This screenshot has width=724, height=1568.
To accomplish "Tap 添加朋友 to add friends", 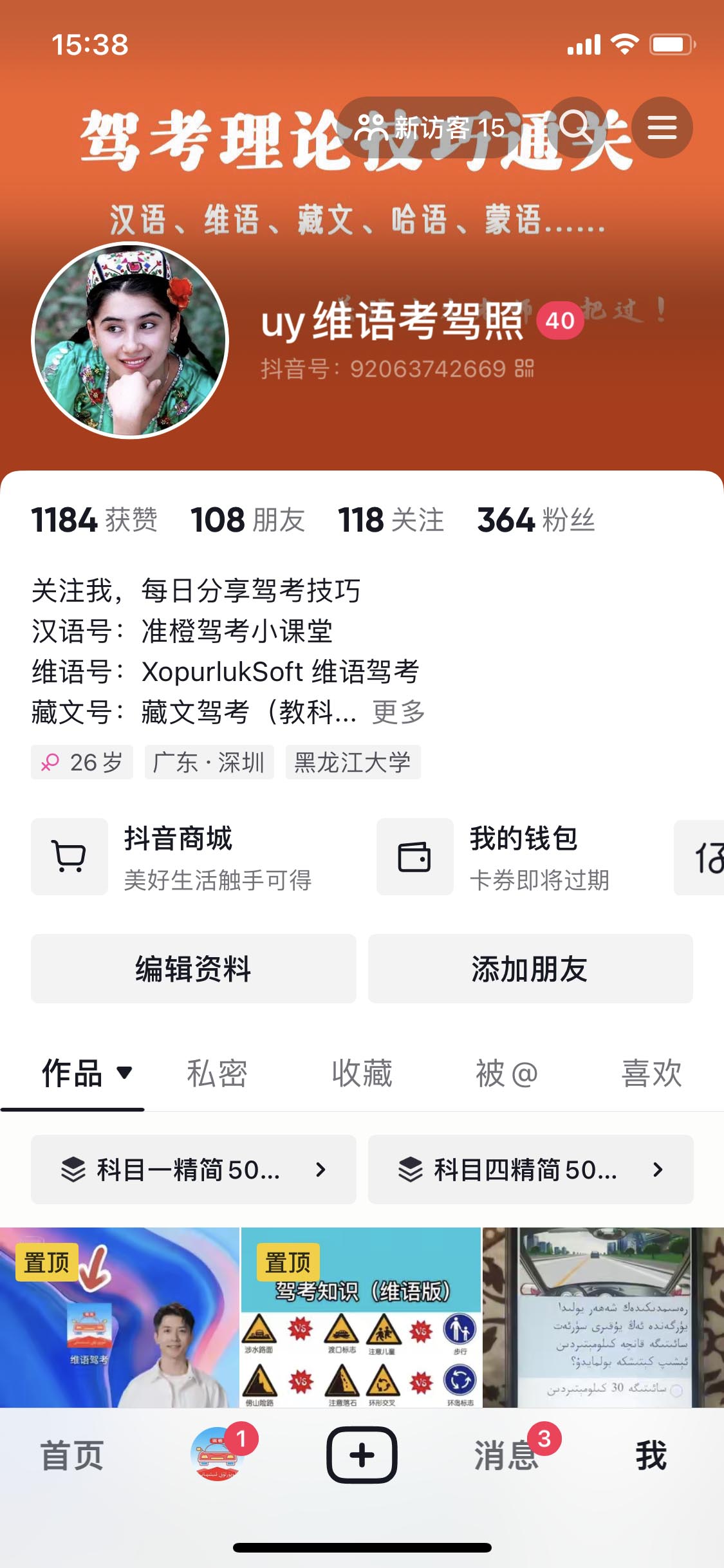I will click(530, 969).
